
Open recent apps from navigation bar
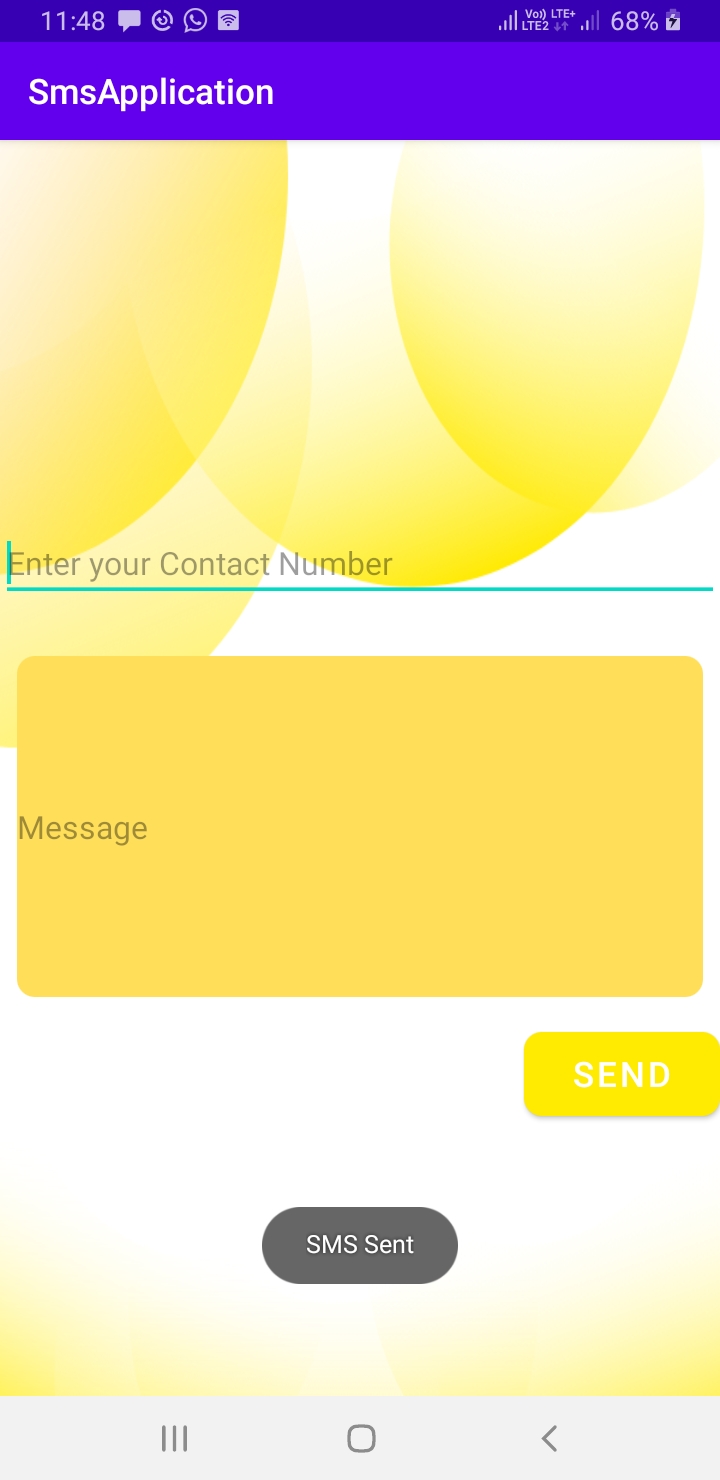pyautogui.click(x=175, y=1438)
